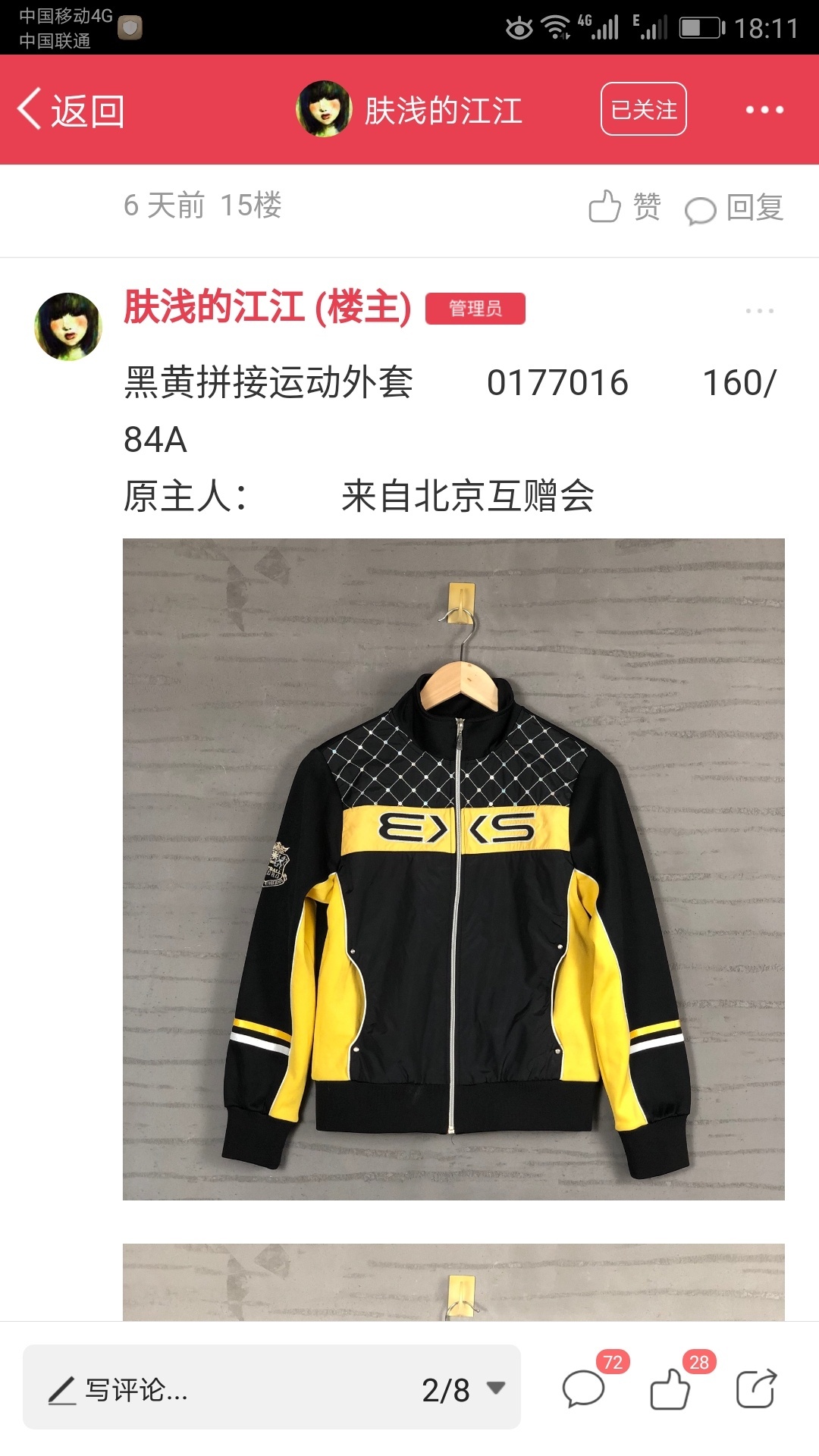The height and width of the screenshot is (1456, 819).
Task: Tap the header avatar of 肤浅的江江
Action: tap(324, 109)
